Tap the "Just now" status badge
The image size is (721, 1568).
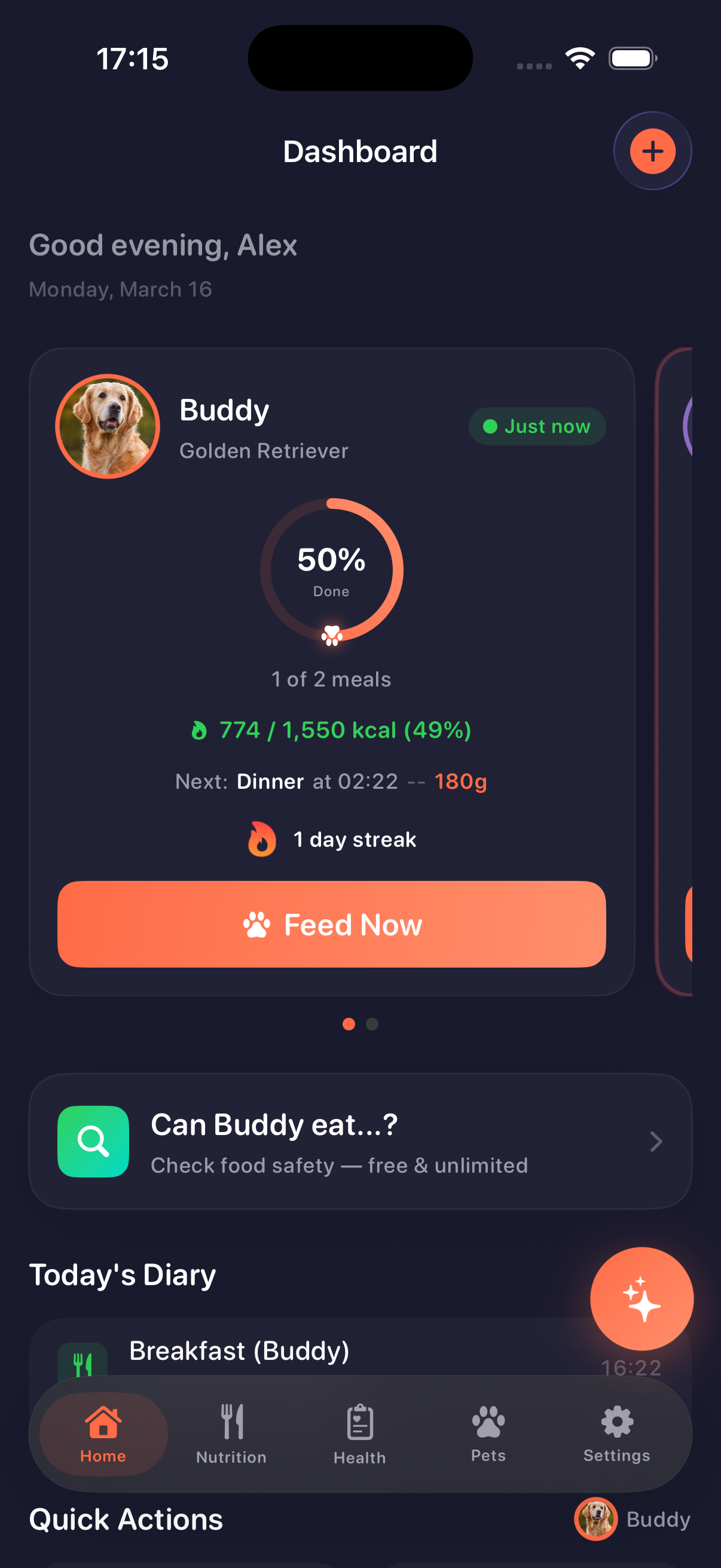pos(537,426)
